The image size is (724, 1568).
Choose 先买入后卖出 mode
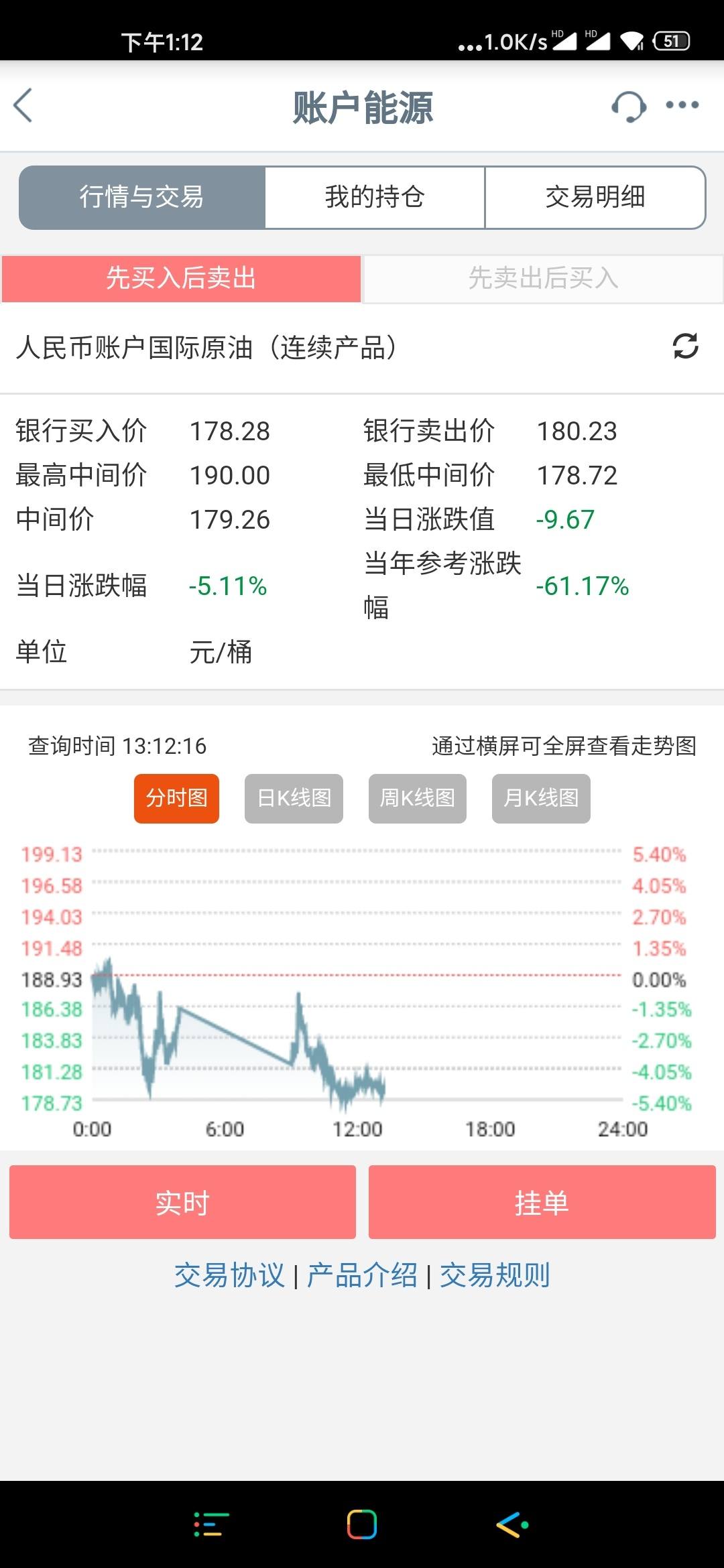[181, 278]
